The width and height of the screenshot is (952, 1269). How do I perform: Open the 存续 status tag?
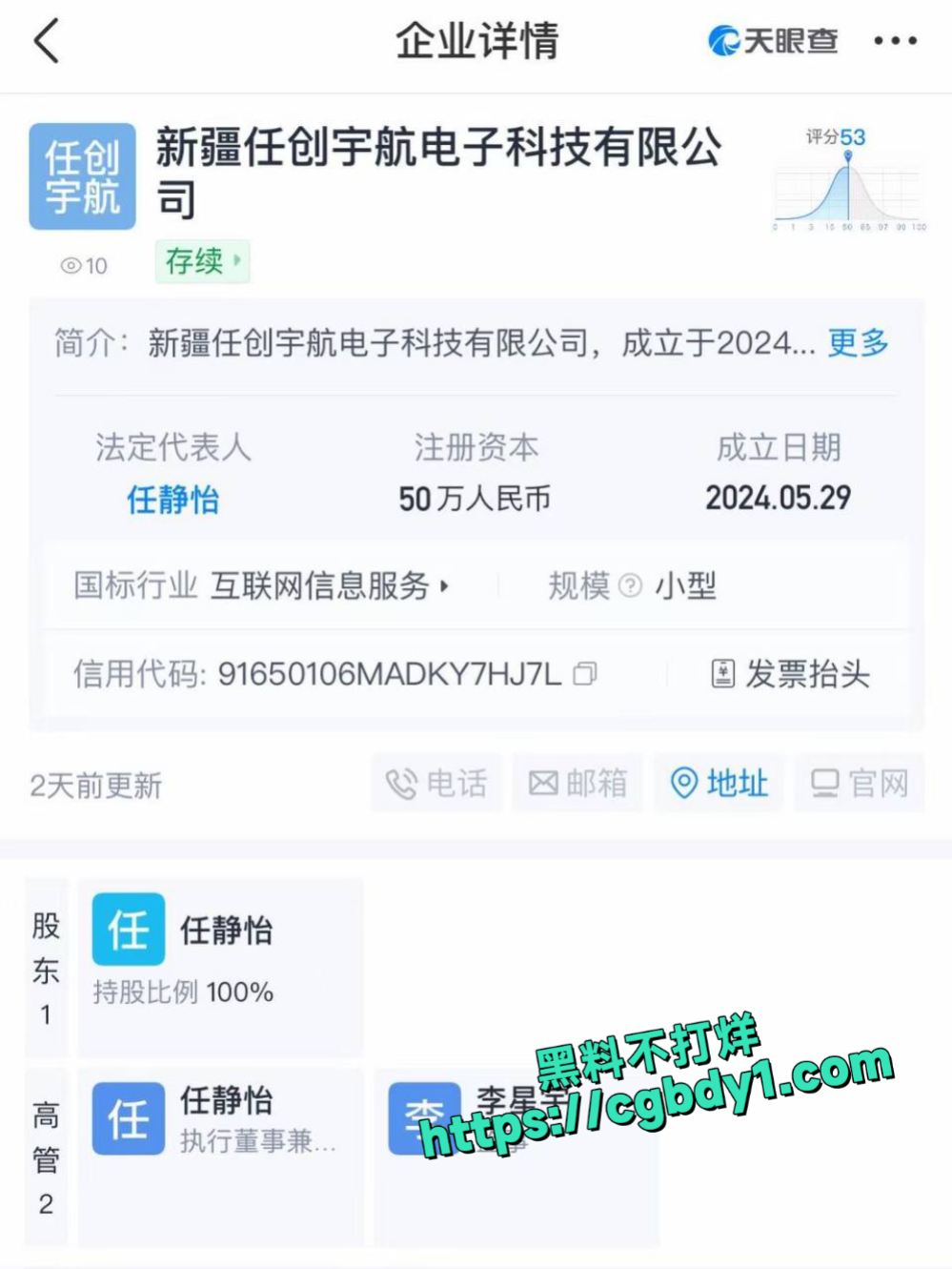click(x=202, y=260)
